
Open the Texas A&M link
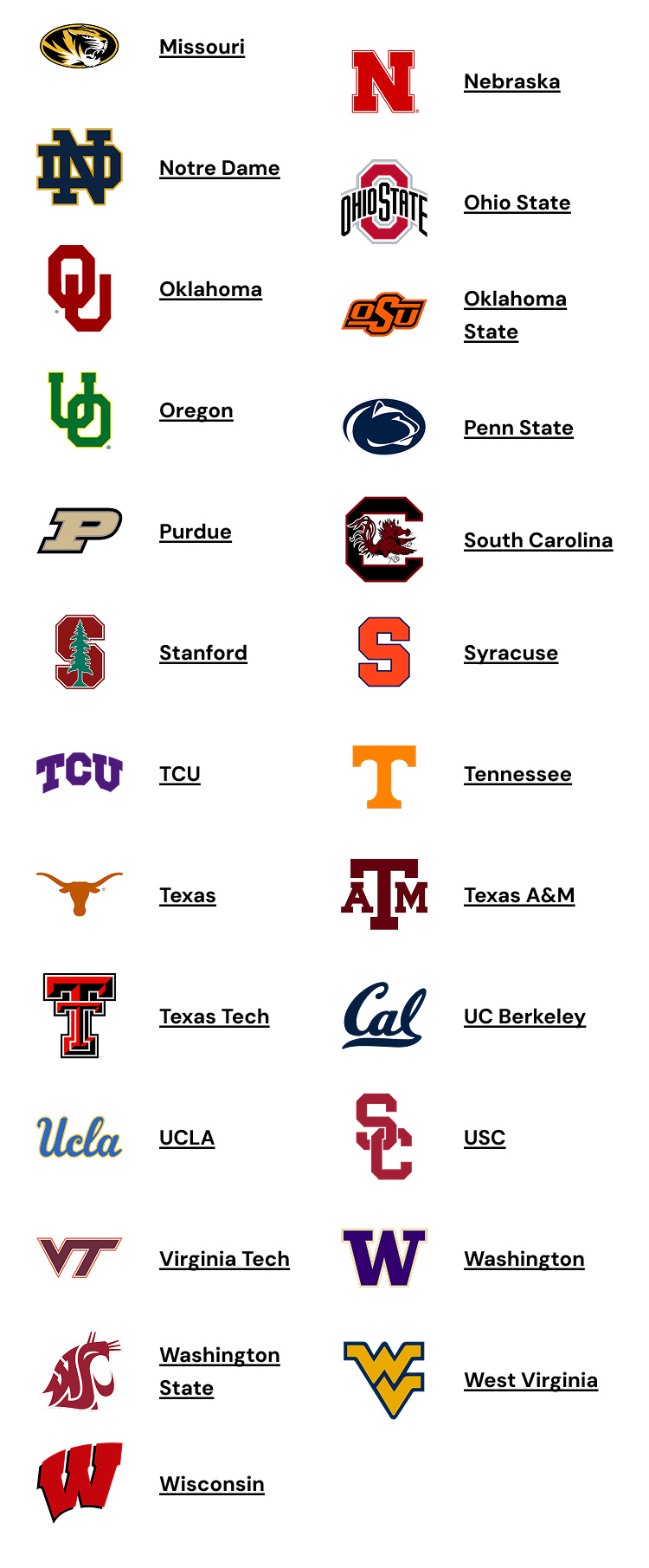pyautogui.click(x=521, y=895)
